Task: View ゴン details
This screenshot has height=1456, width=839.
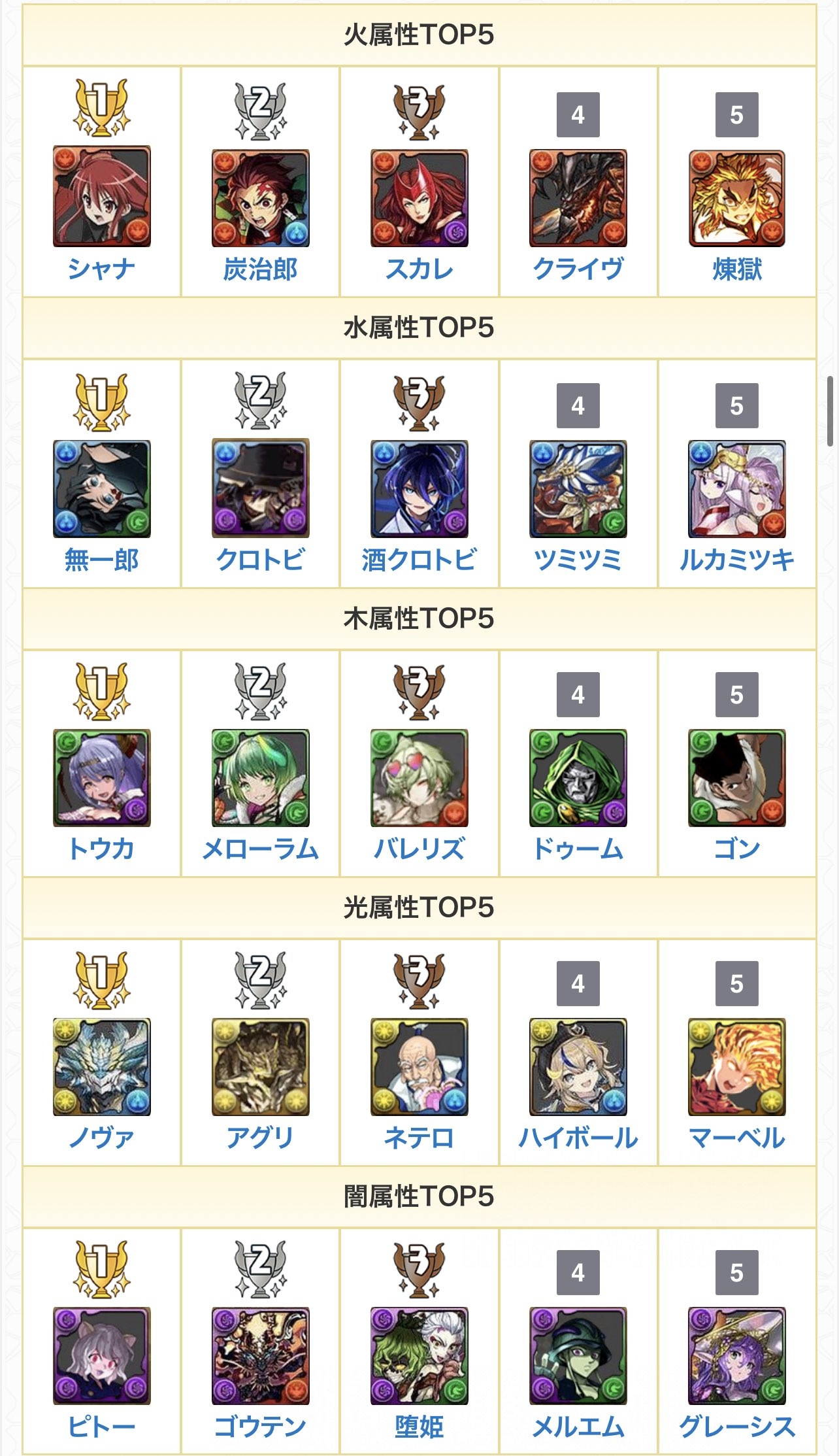Action: click(737, 849)
